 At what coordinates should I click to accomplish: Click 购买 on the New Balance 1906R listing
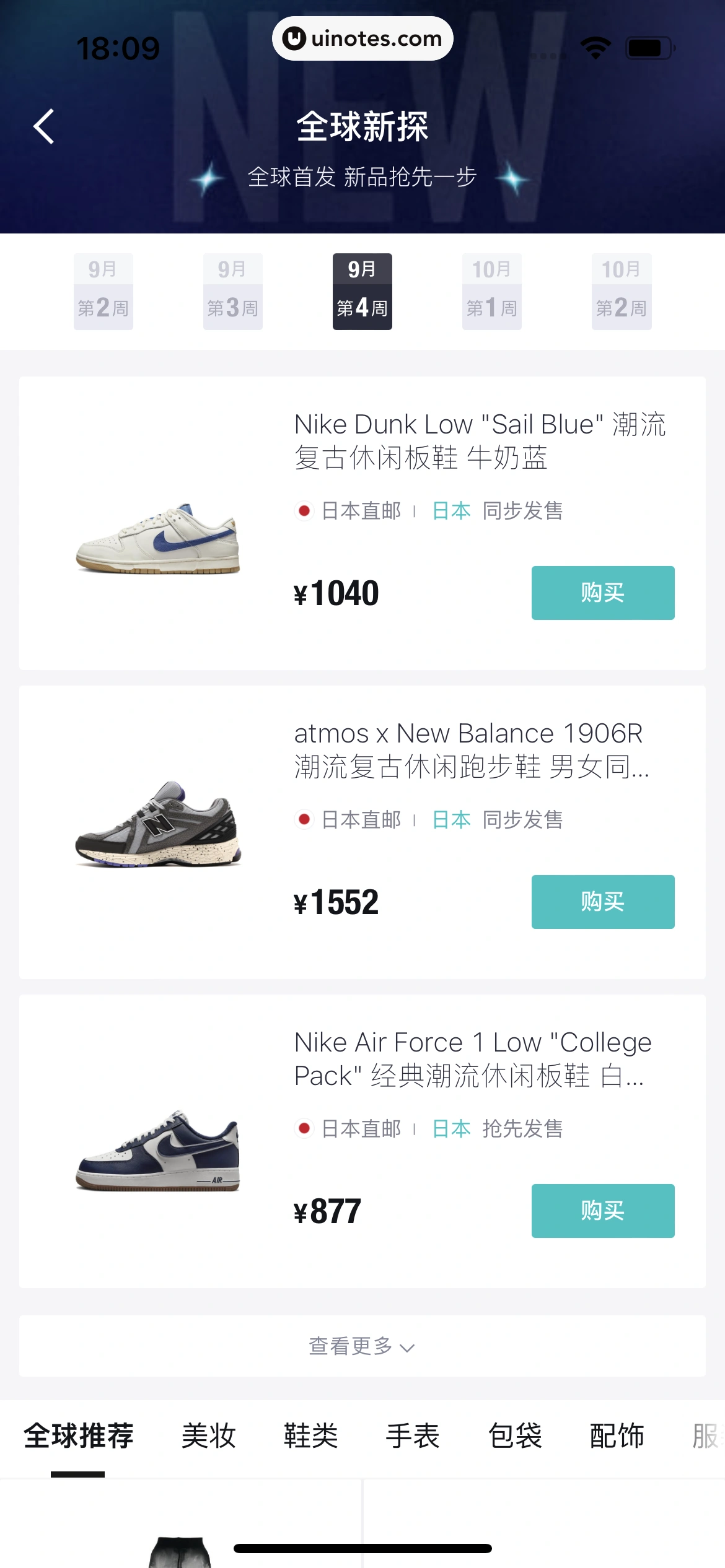click(x=603, y=902)
